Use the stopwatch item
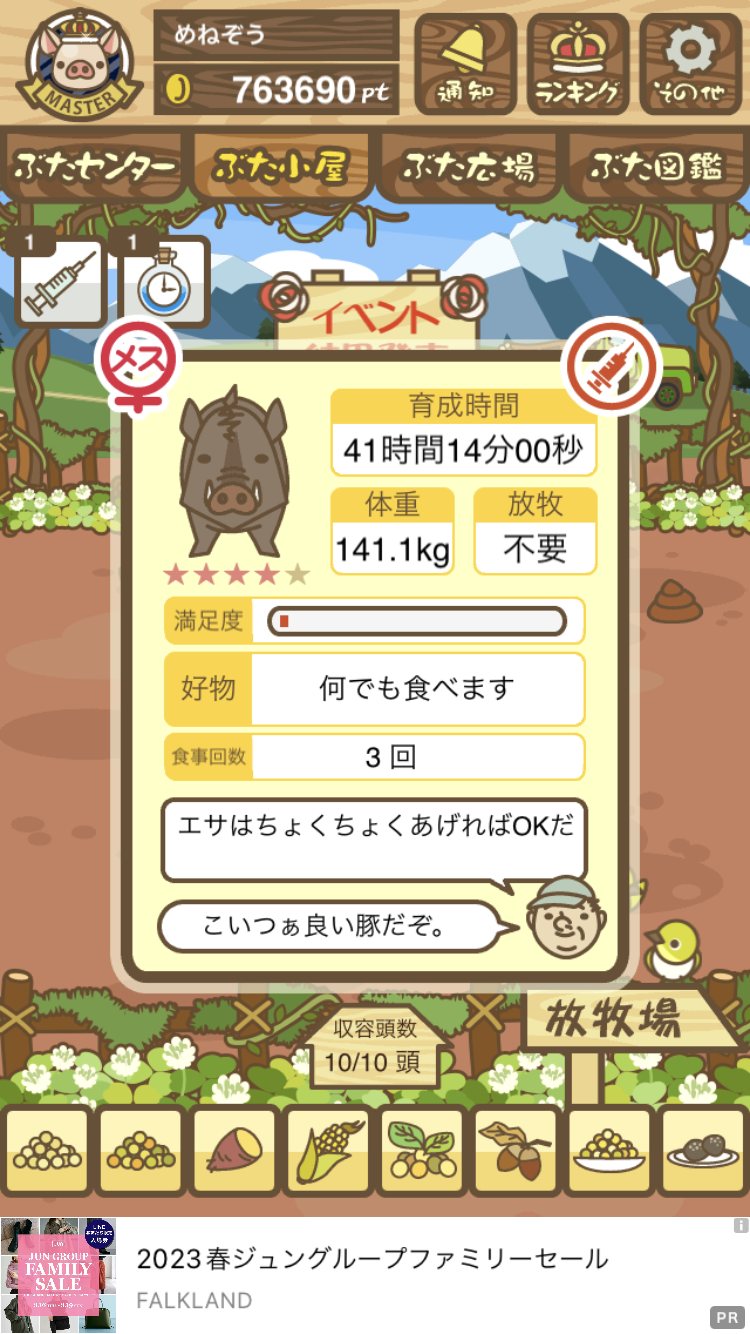Screen dimensions: 750x1334 [x=165, y=284]
